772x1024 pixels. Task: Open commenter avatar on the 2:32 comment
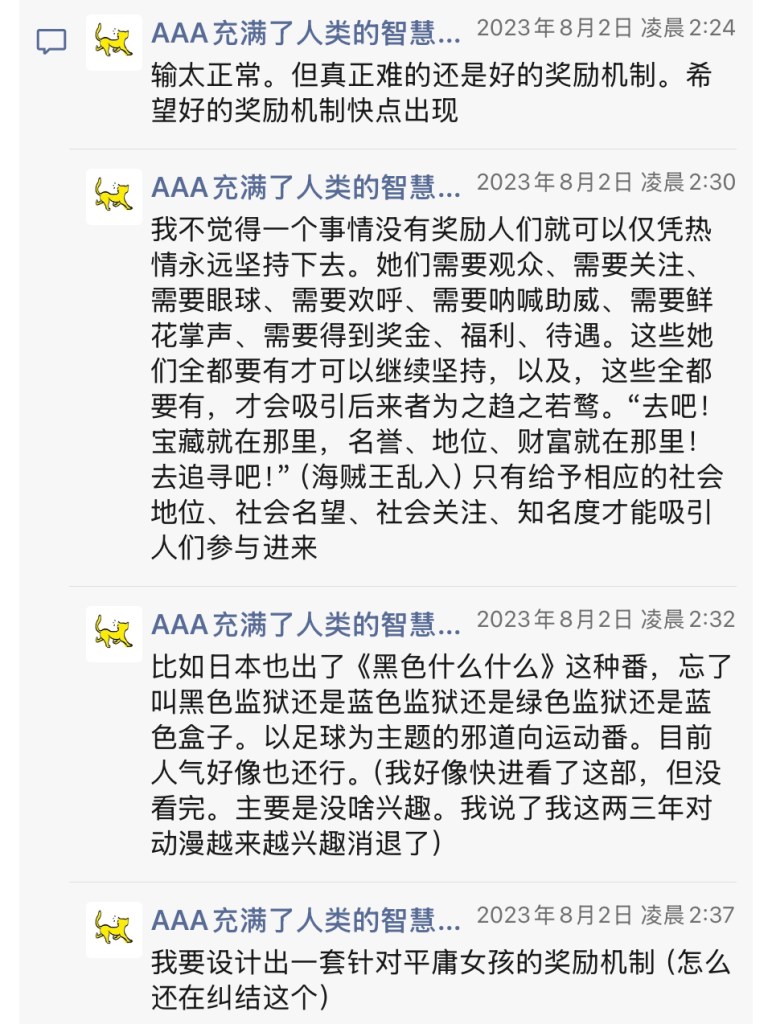[x=114, y=634]
